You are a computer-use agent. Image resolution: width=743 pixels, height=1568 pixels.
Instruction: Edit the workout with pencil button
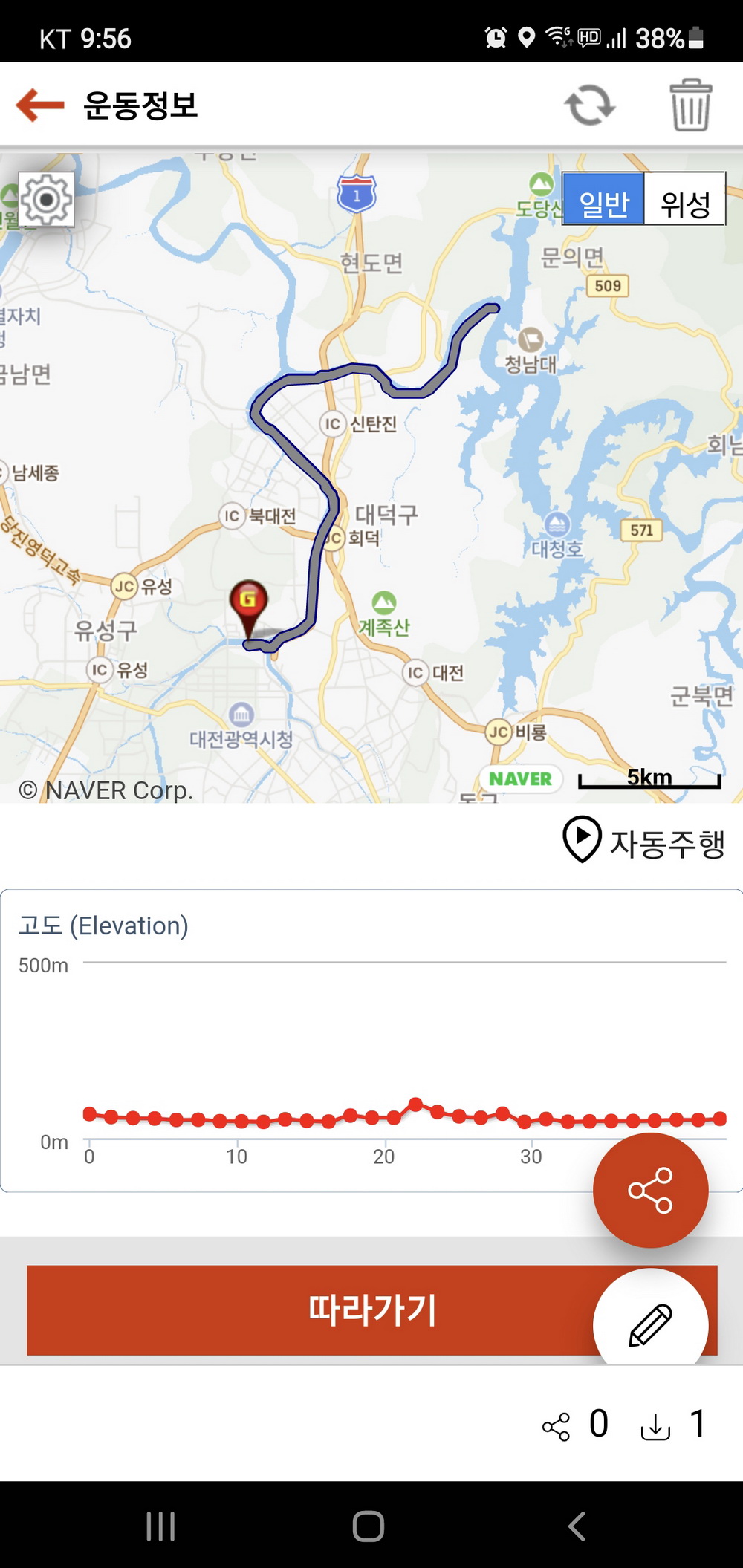(x=650, y=1324)
